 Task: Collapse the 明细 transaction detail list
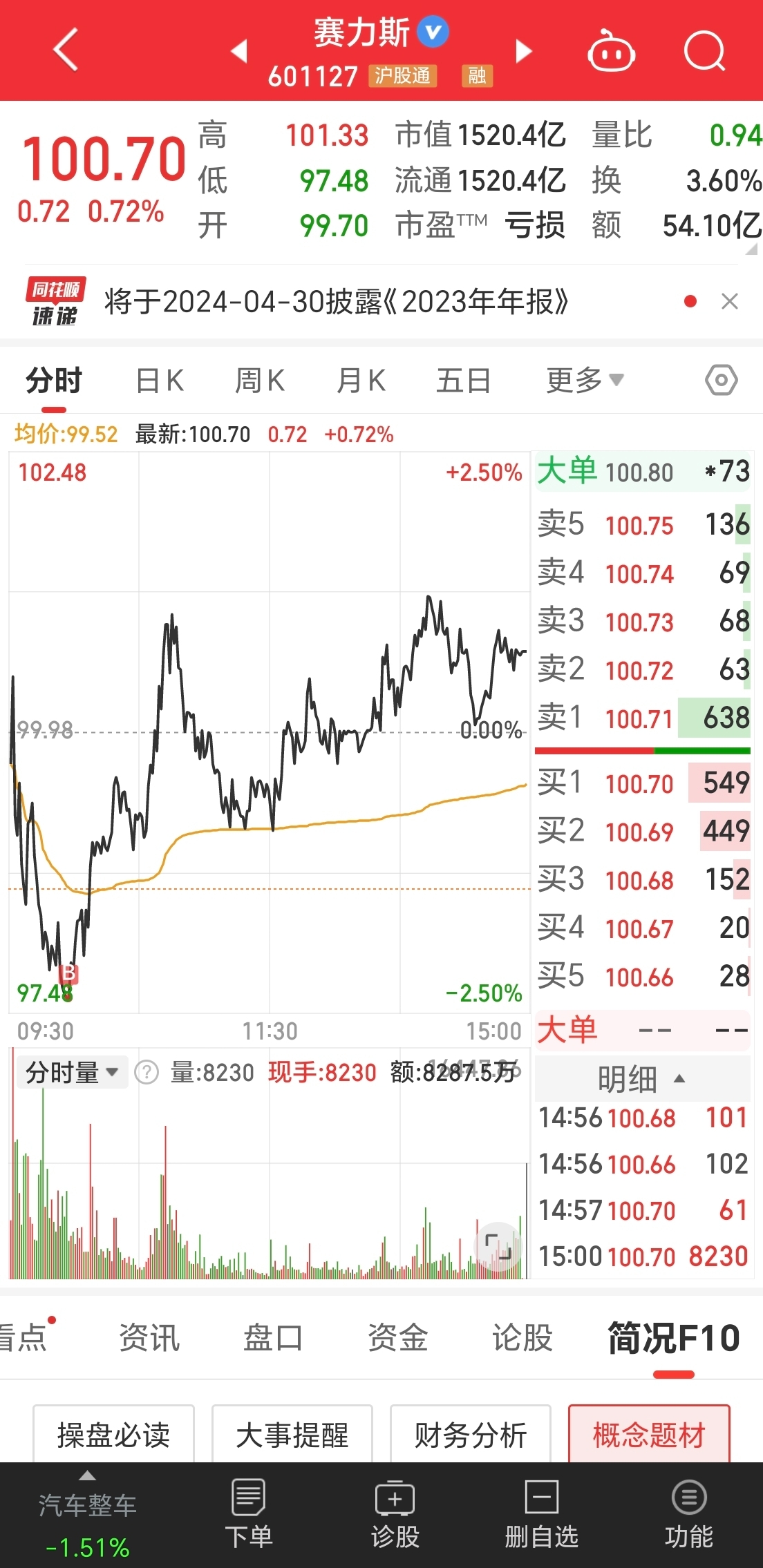tap(680, 1078)
